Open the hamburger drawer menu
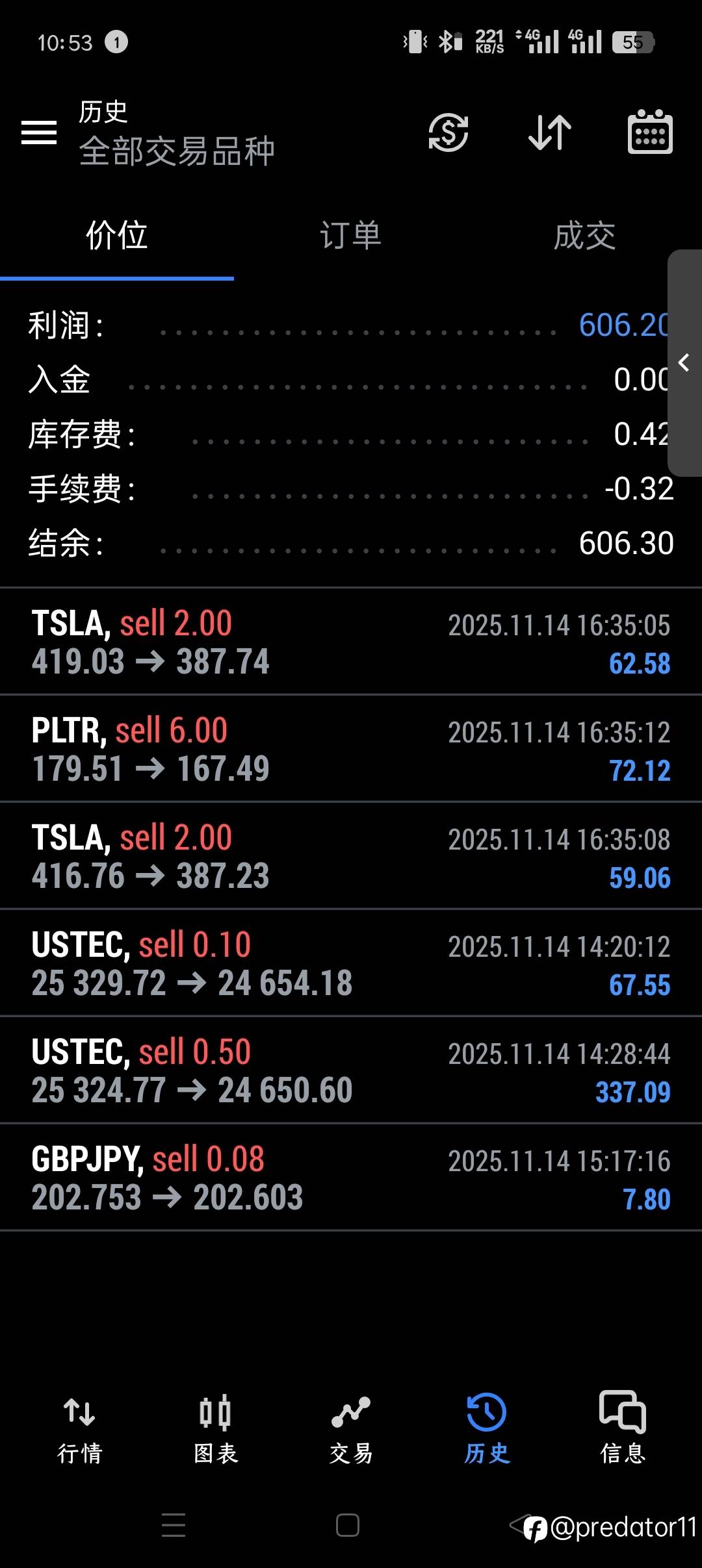This screenshot has height=1568, width=702. 39,133
